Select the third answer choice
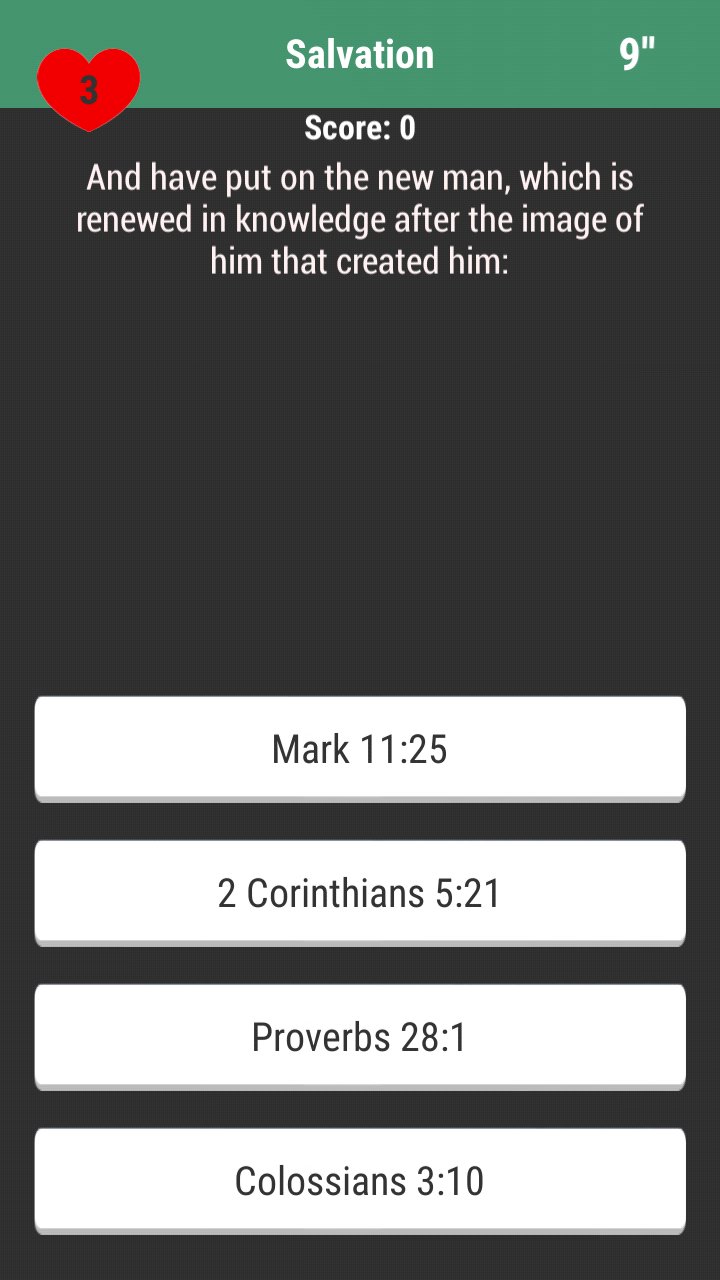The width and height of the screenshot is (720, 1280). tap(360, 1036)
